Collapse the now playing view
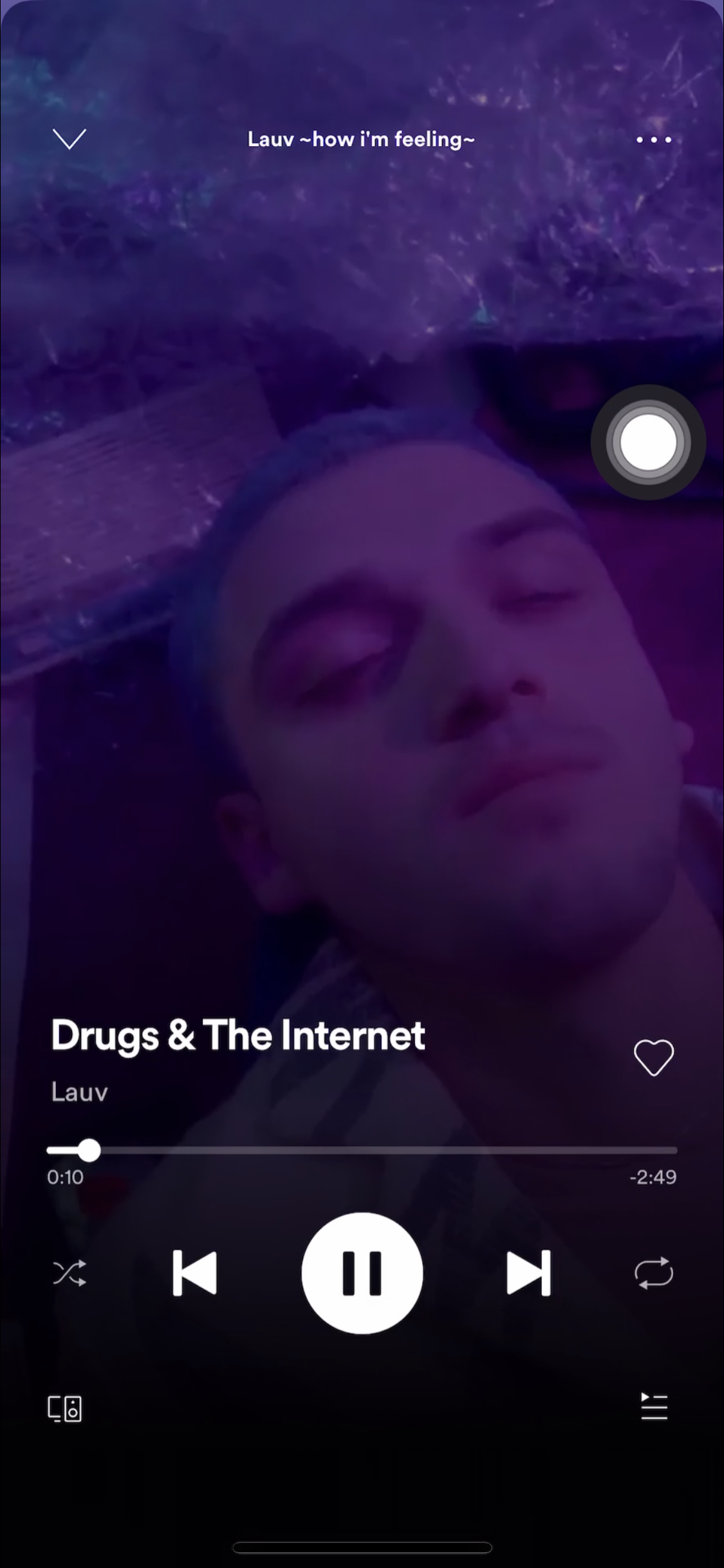The width and height of the screenshot is (724, 1568). [x=69, y=138]
